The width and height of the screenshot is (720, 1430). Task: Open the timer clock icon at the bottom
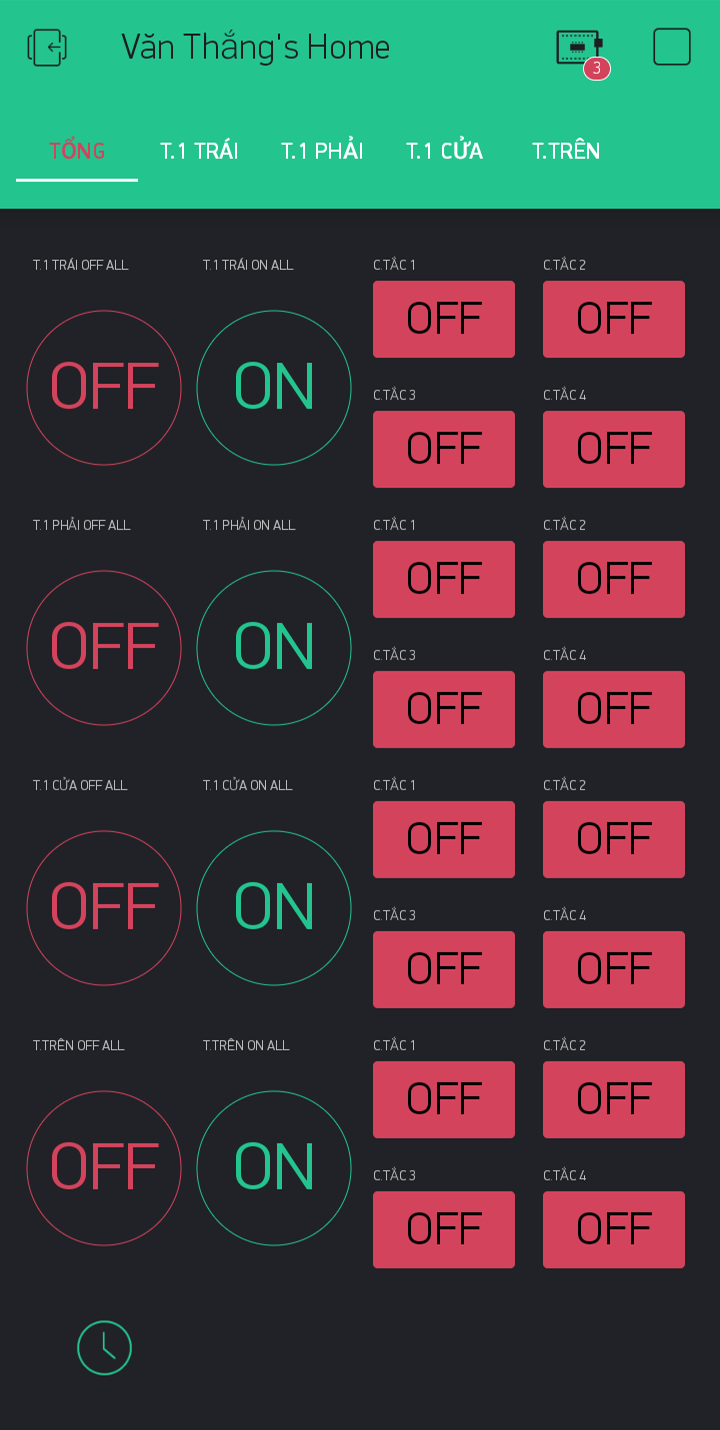point(104,1347)
